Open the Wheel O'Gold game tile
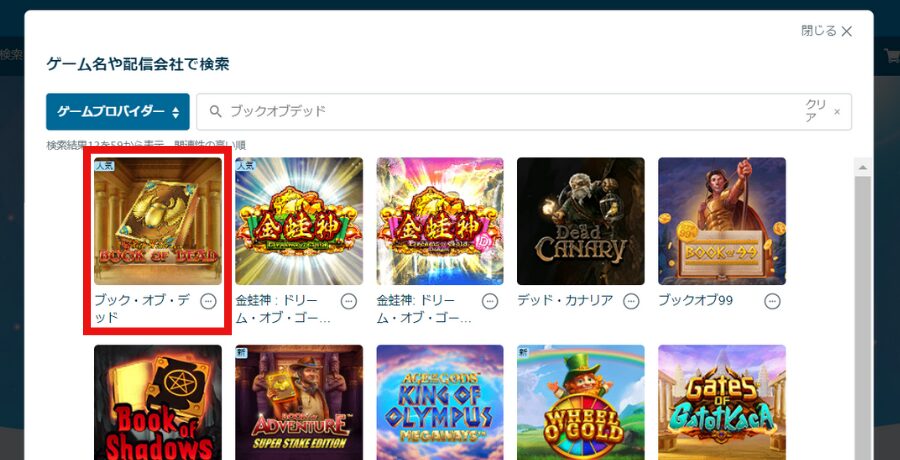The height and width of the screenshot is (460, 900). point(580,402)
